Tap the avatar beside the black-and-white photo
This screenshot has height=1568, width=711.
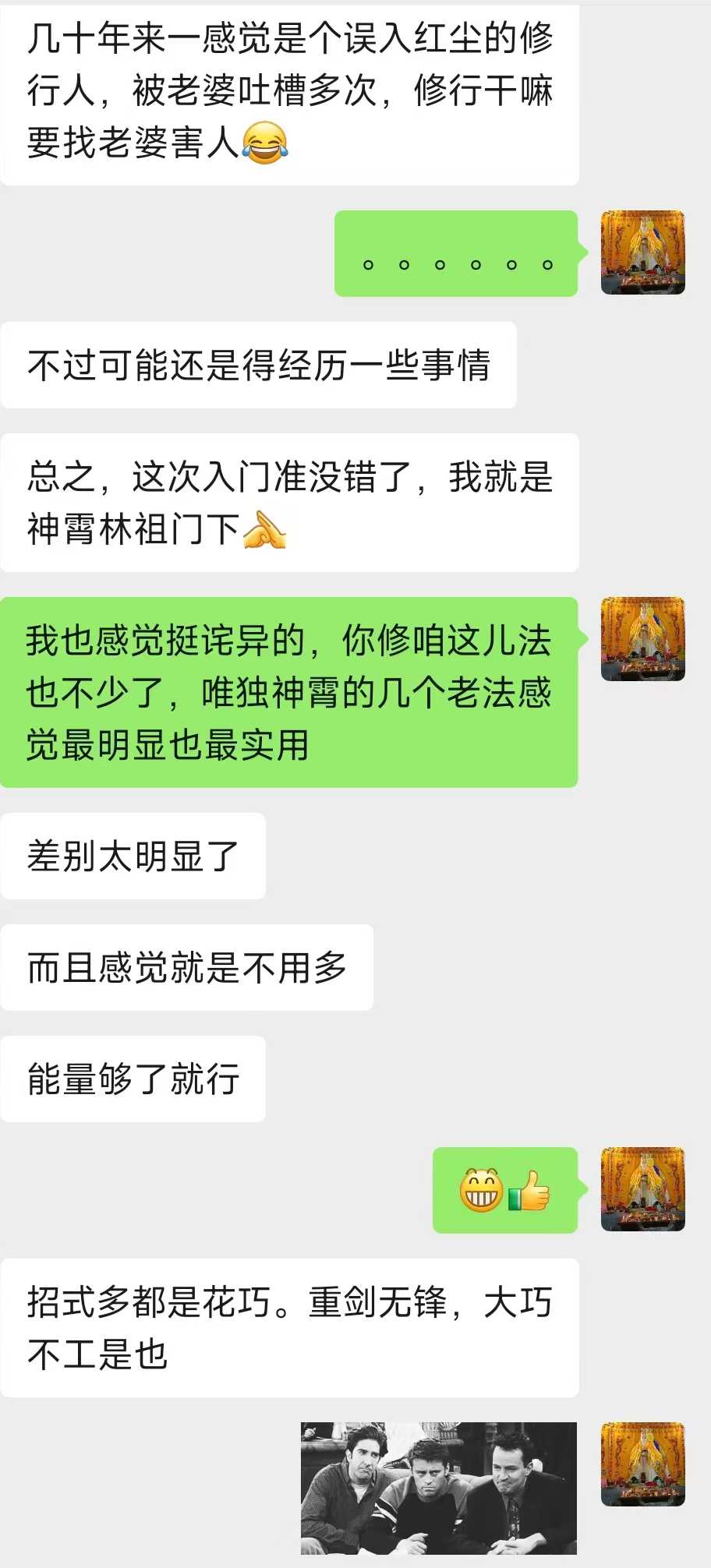642,1464
